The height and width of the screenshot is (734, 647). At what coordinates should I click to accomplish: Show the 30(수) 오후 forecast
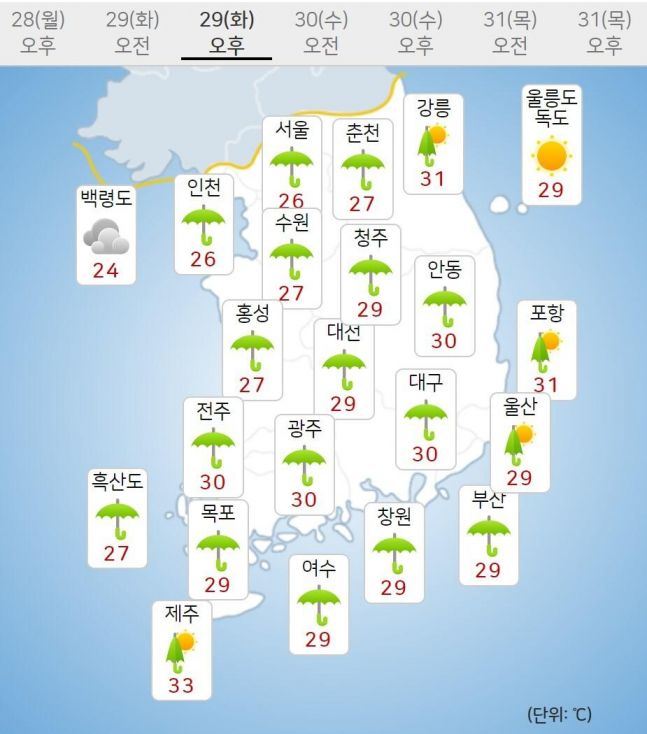tap(415, 31)
